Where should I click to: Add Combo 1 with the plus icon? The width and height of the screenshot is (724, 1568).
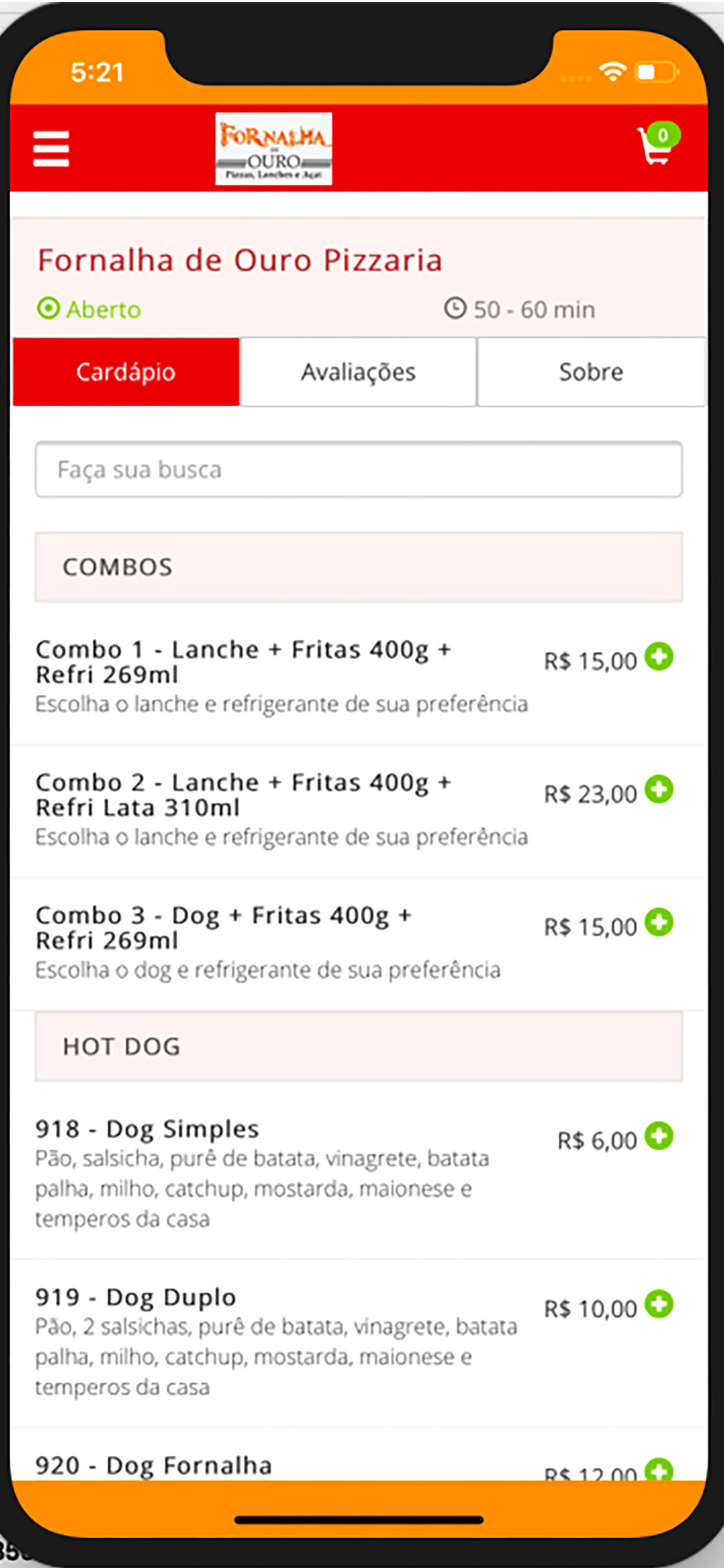[659, 657]
